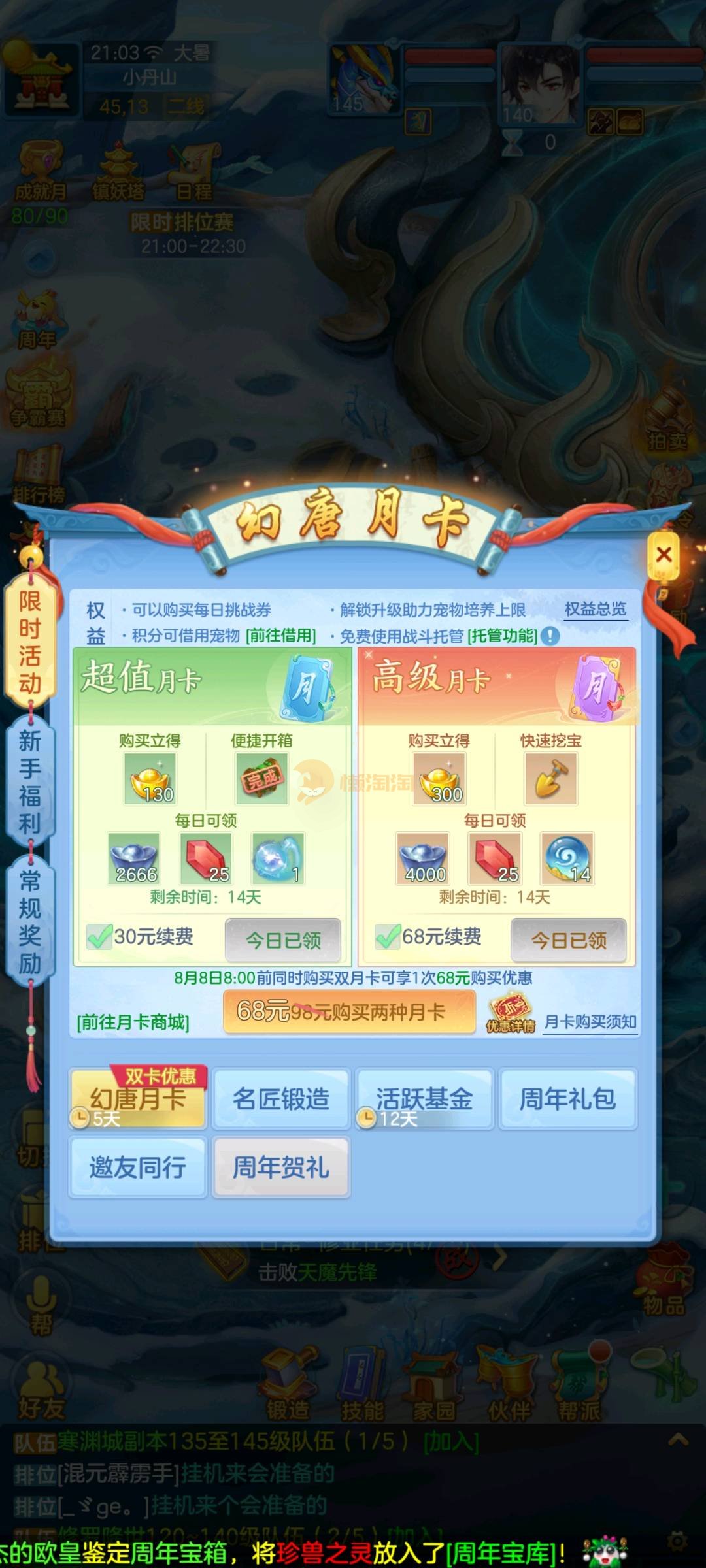Buy both monthly cards for 68元

349,1012
